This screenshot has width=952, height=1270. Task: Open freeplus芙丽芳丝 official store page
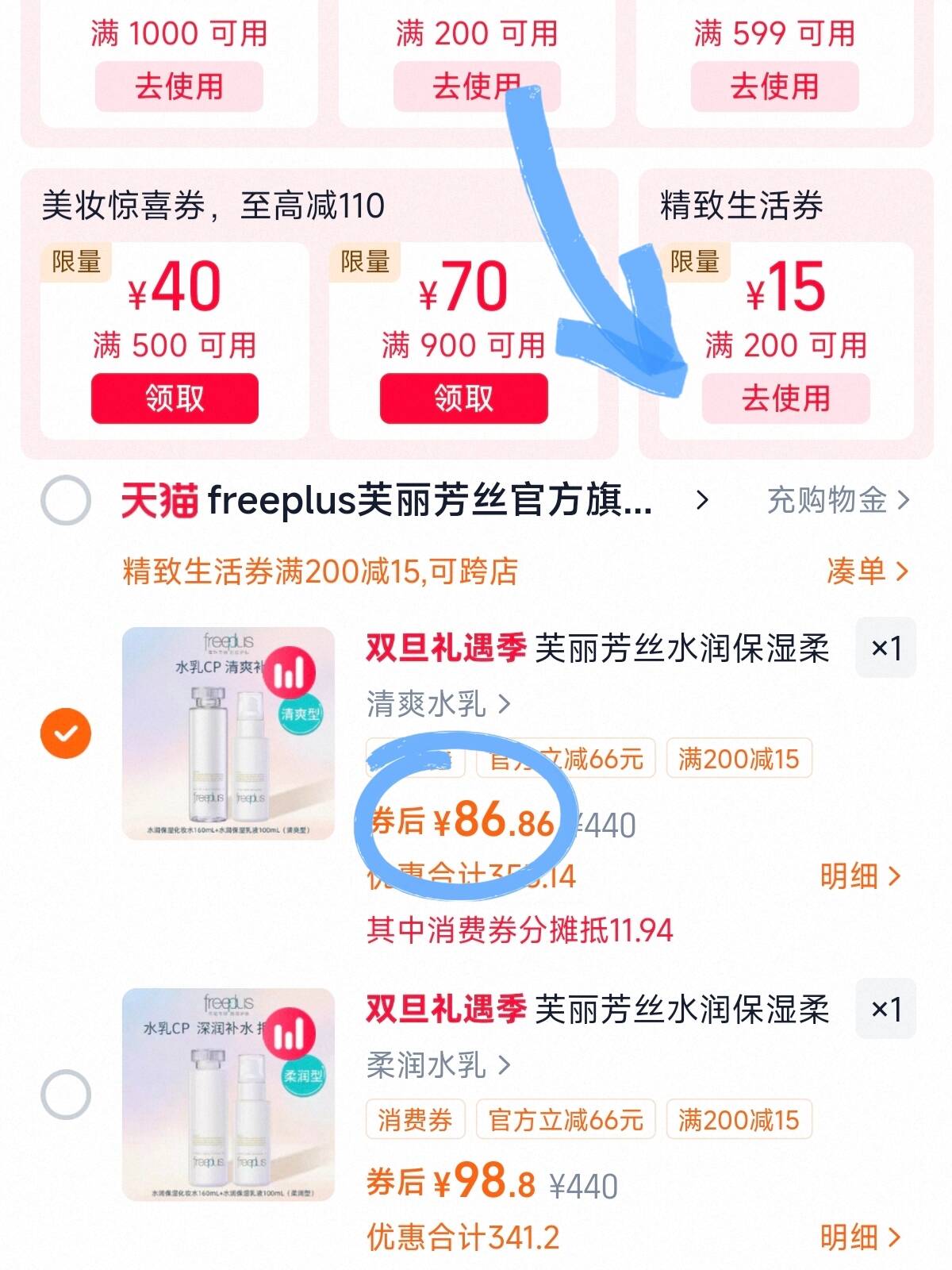pyautogui.click(x=428, y=500)
